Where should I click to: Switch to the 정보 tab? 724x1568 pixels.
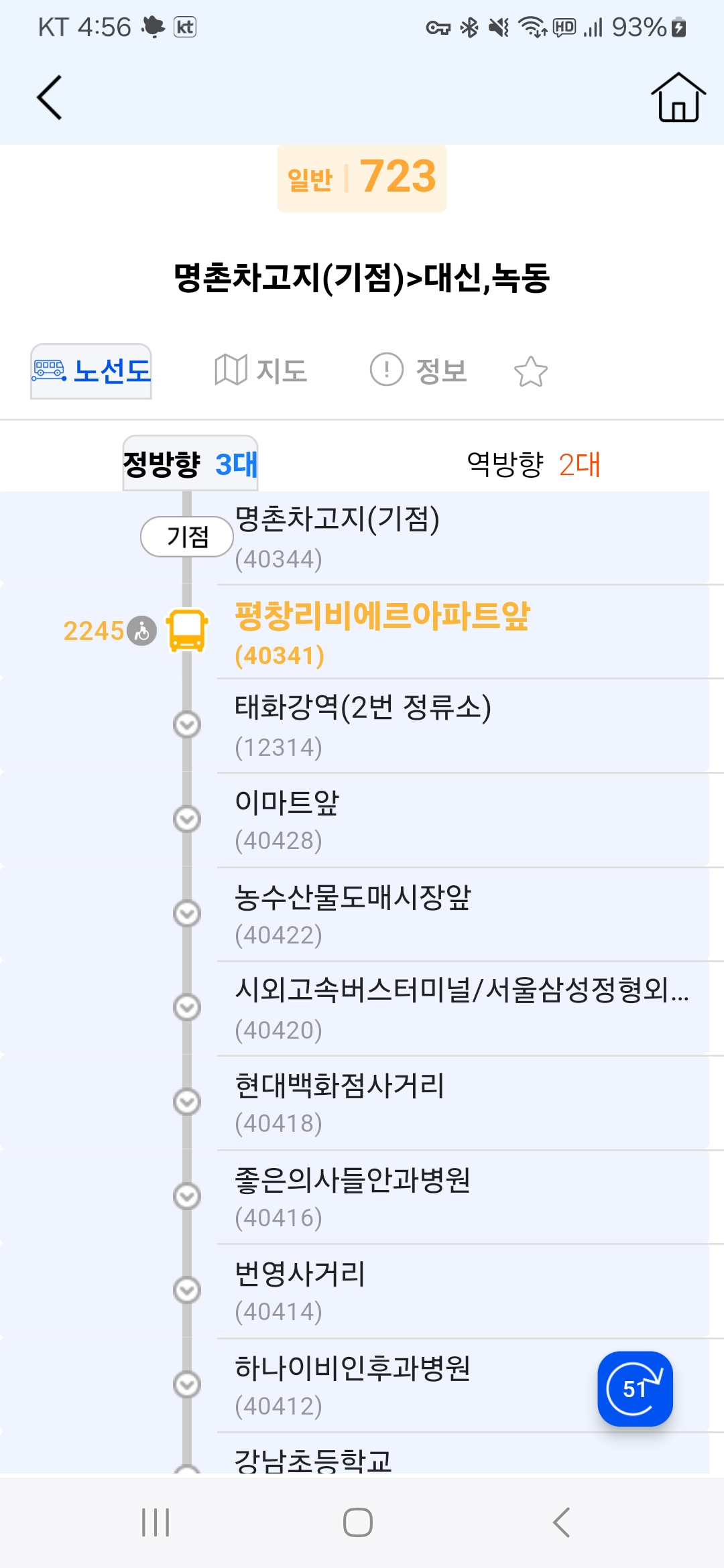tap(419, 371)
